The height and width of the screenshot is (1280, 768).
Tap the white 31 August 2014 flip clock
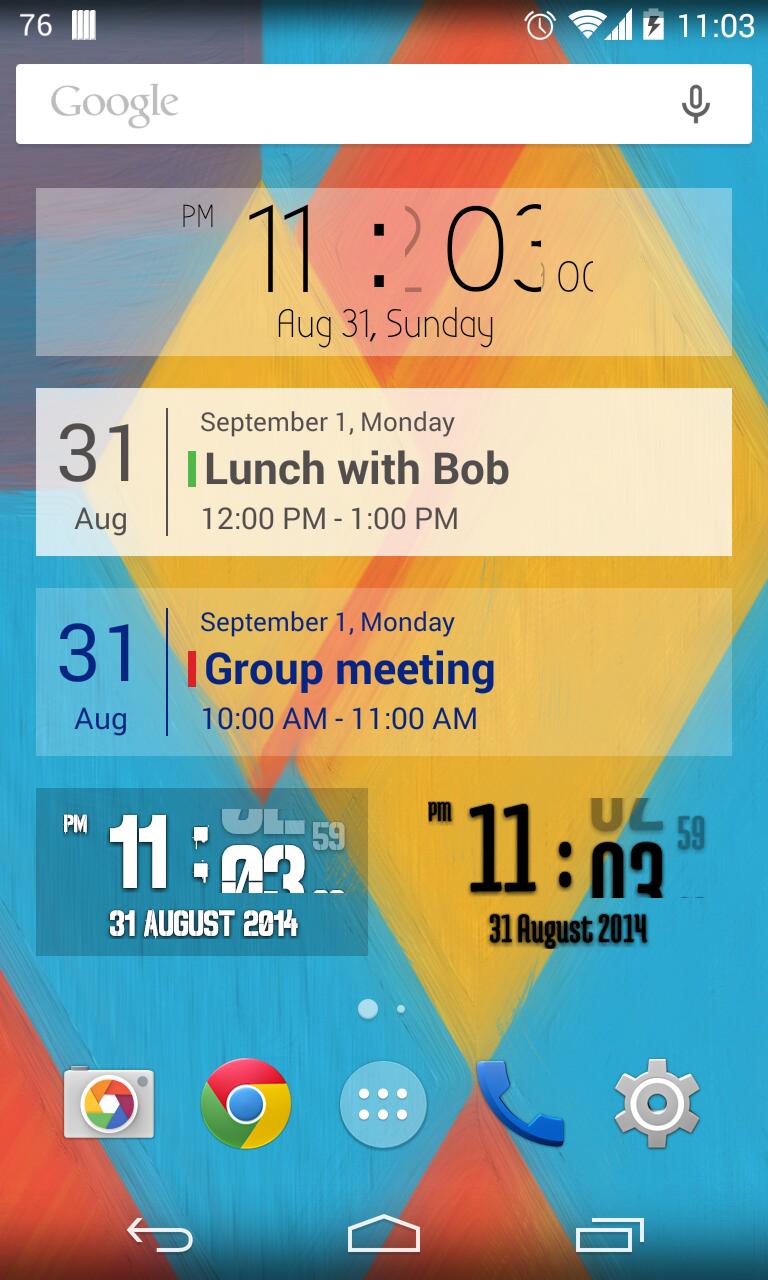tap(200, 870)
